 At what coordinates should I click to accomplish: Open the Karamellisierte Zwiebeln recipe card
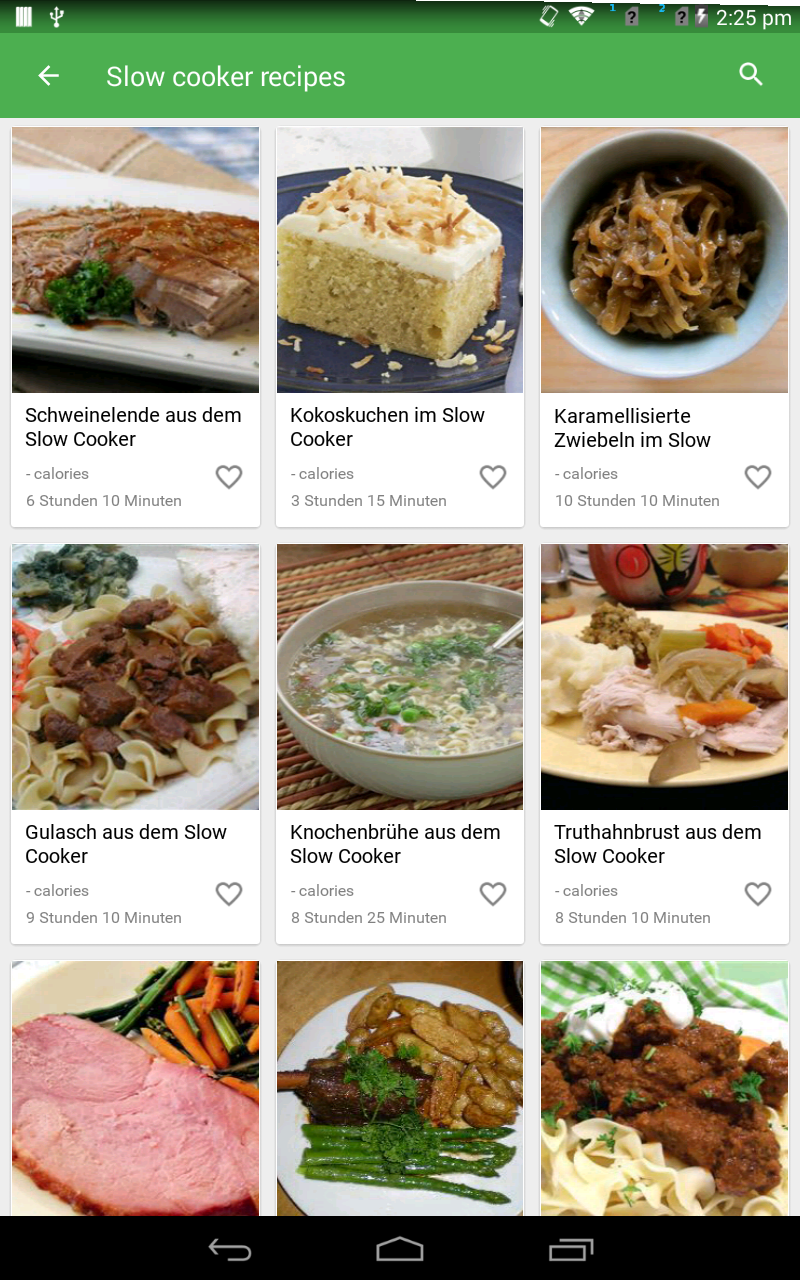(664, 327)
